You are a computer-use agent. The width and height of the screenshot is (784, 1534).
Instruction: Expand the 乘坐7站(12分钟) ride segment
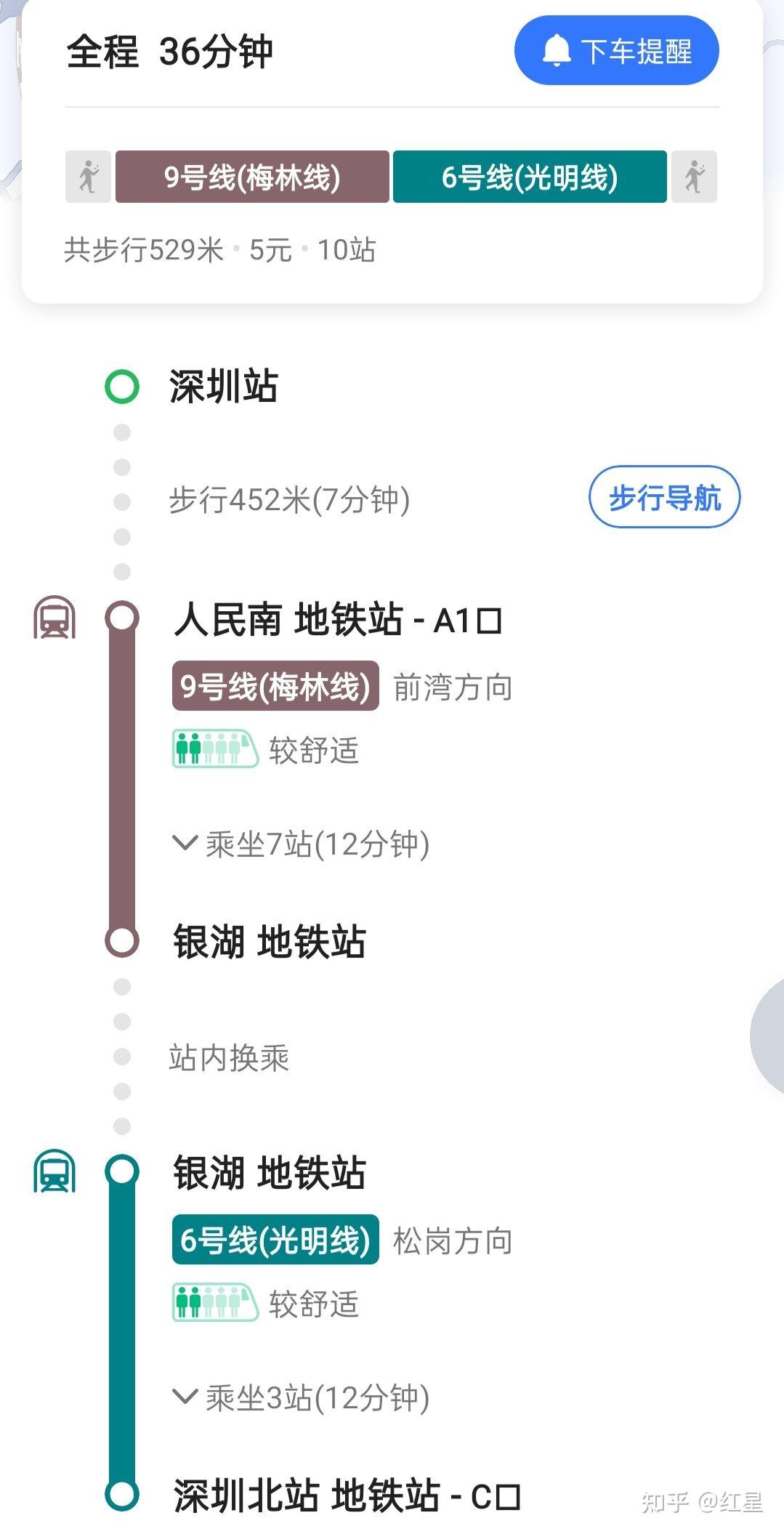[x=302, y=845]
